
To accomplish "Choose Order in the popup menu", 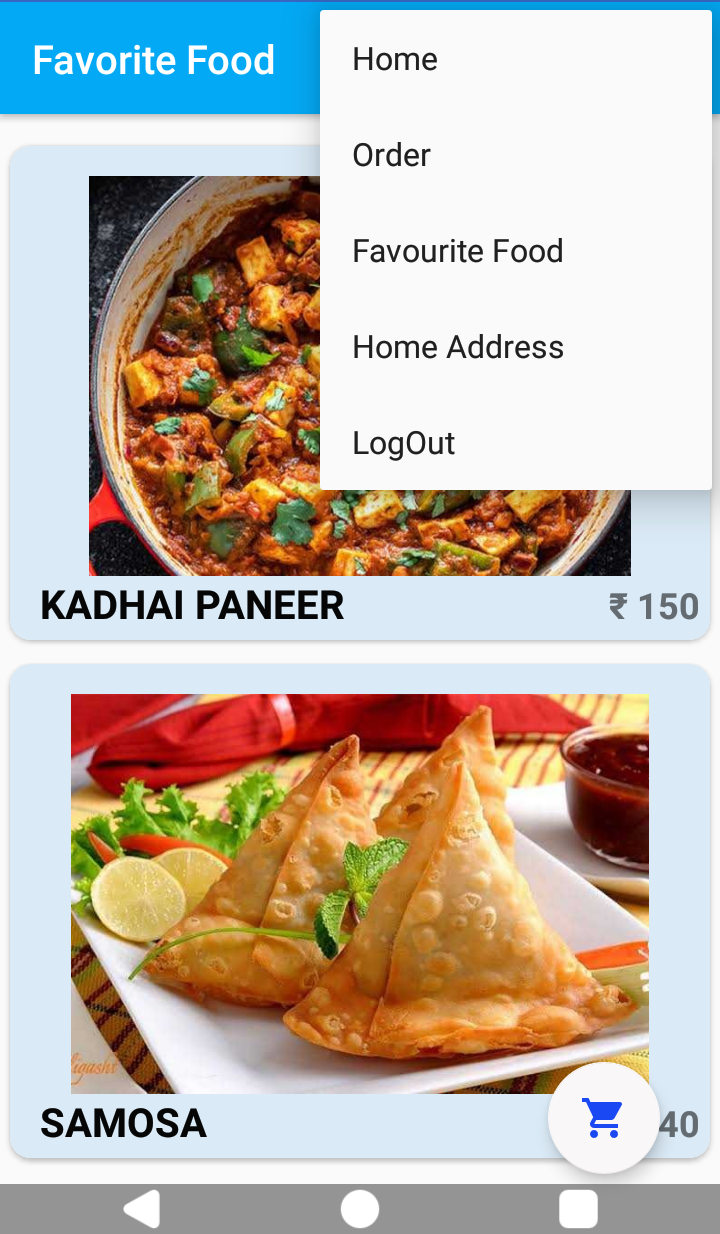I will coord(391,155).
